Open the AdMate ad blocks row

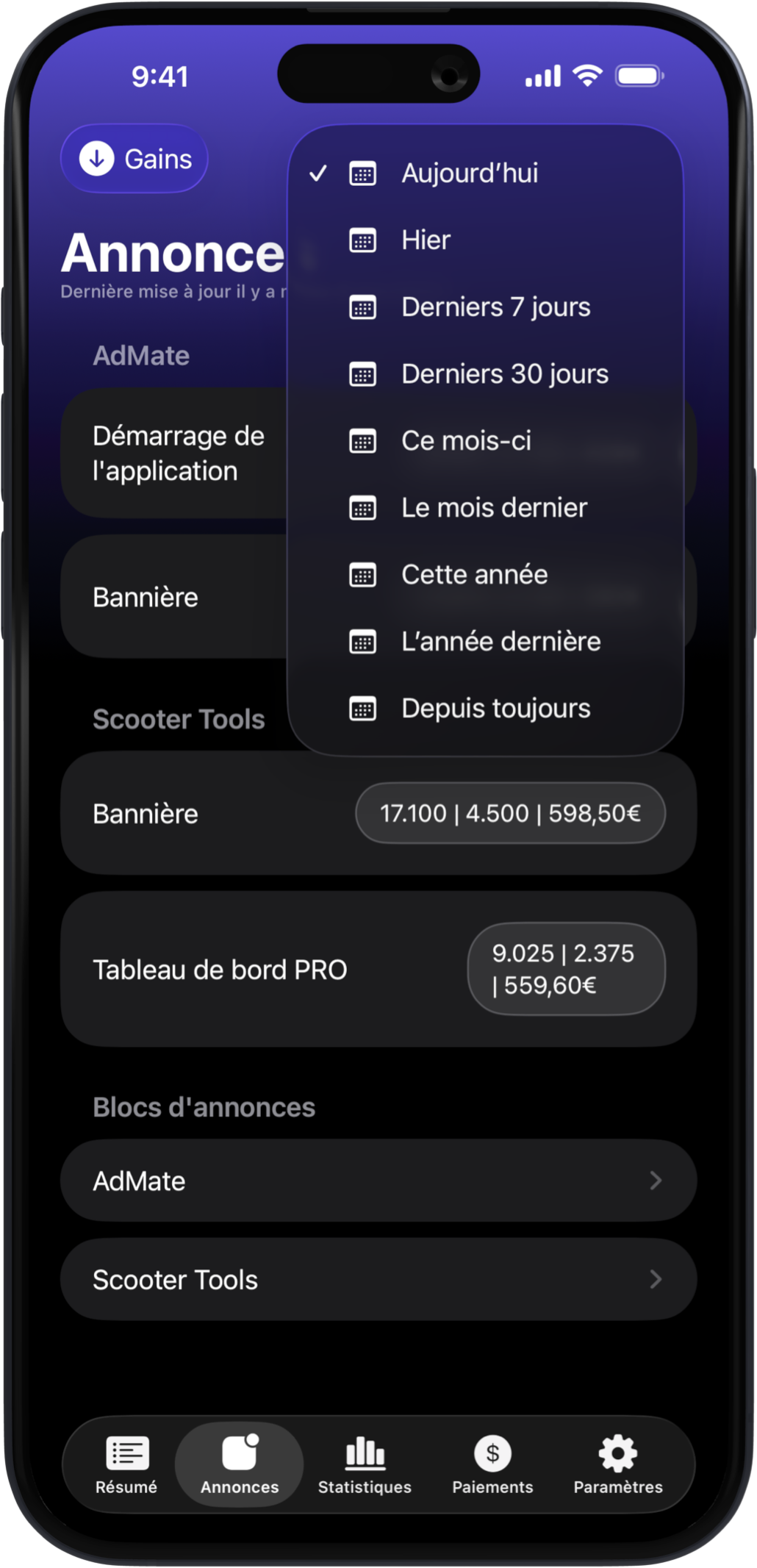pyautogui.click(x=378, y=1181)
